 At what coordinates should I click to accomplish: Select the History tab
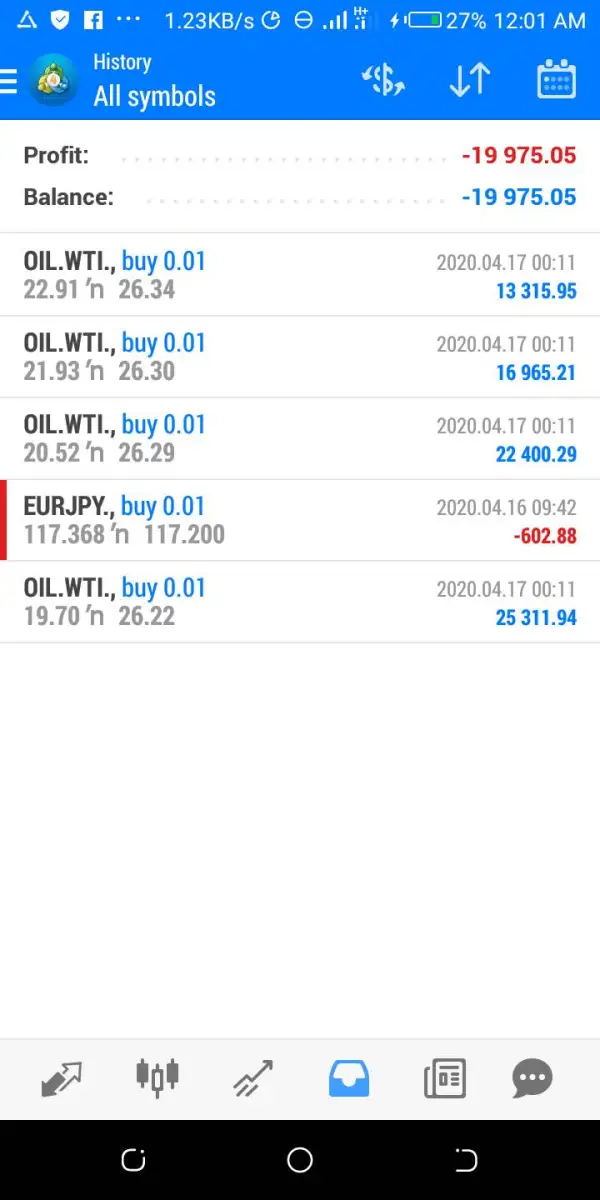[x=349, y=1078]
